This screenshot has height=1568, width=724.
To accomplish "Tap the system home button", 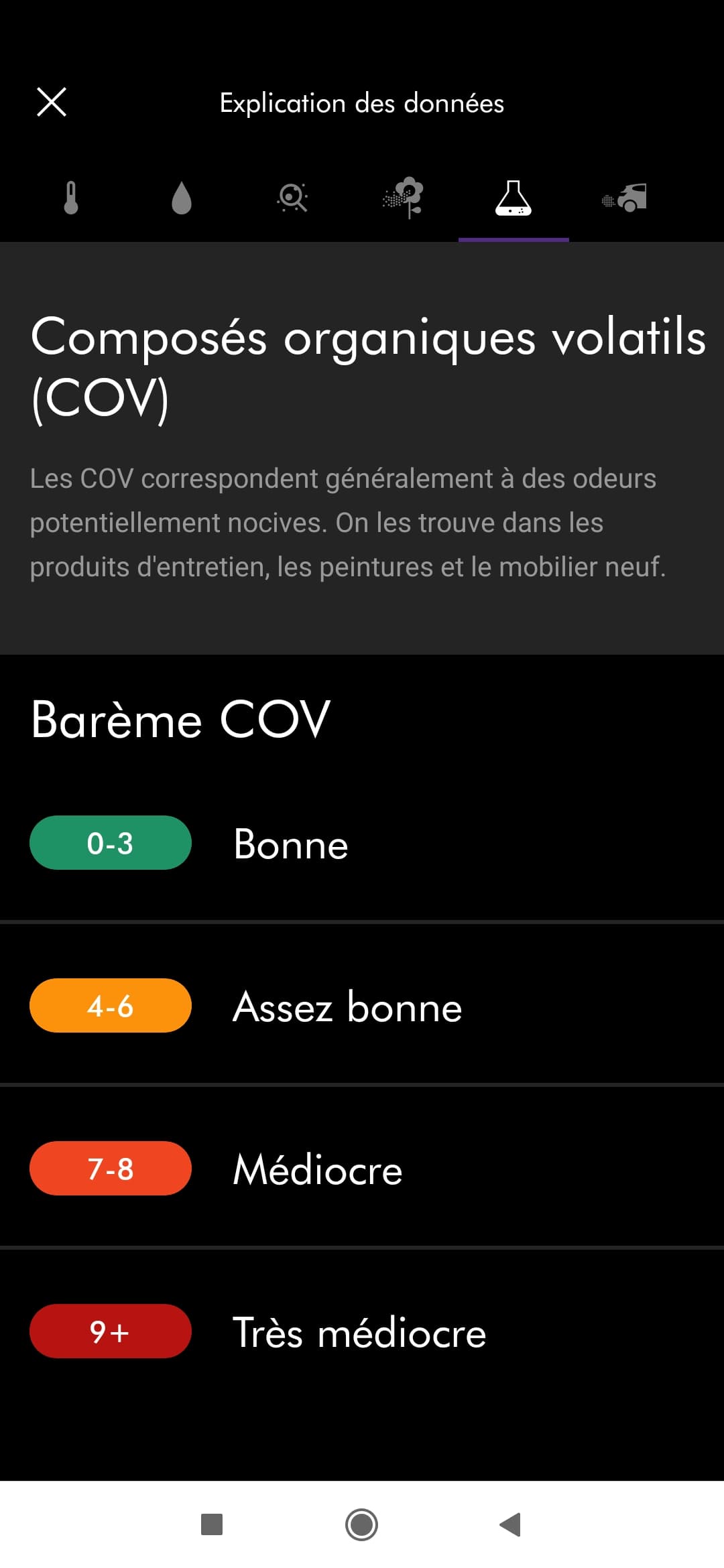I will [361, 1524].
